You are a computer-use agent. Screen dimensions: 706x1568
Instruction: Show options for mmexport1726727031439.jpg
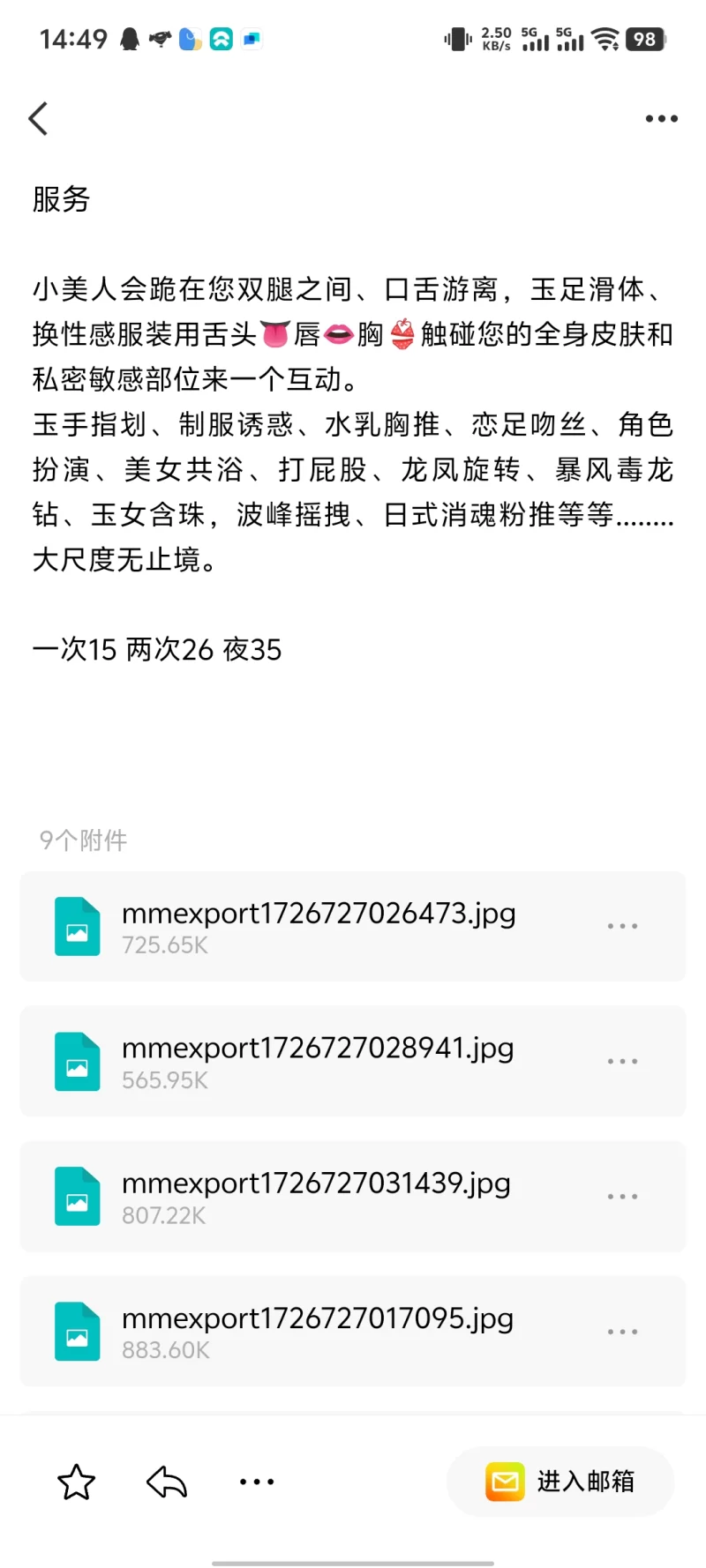[622, 1196]
